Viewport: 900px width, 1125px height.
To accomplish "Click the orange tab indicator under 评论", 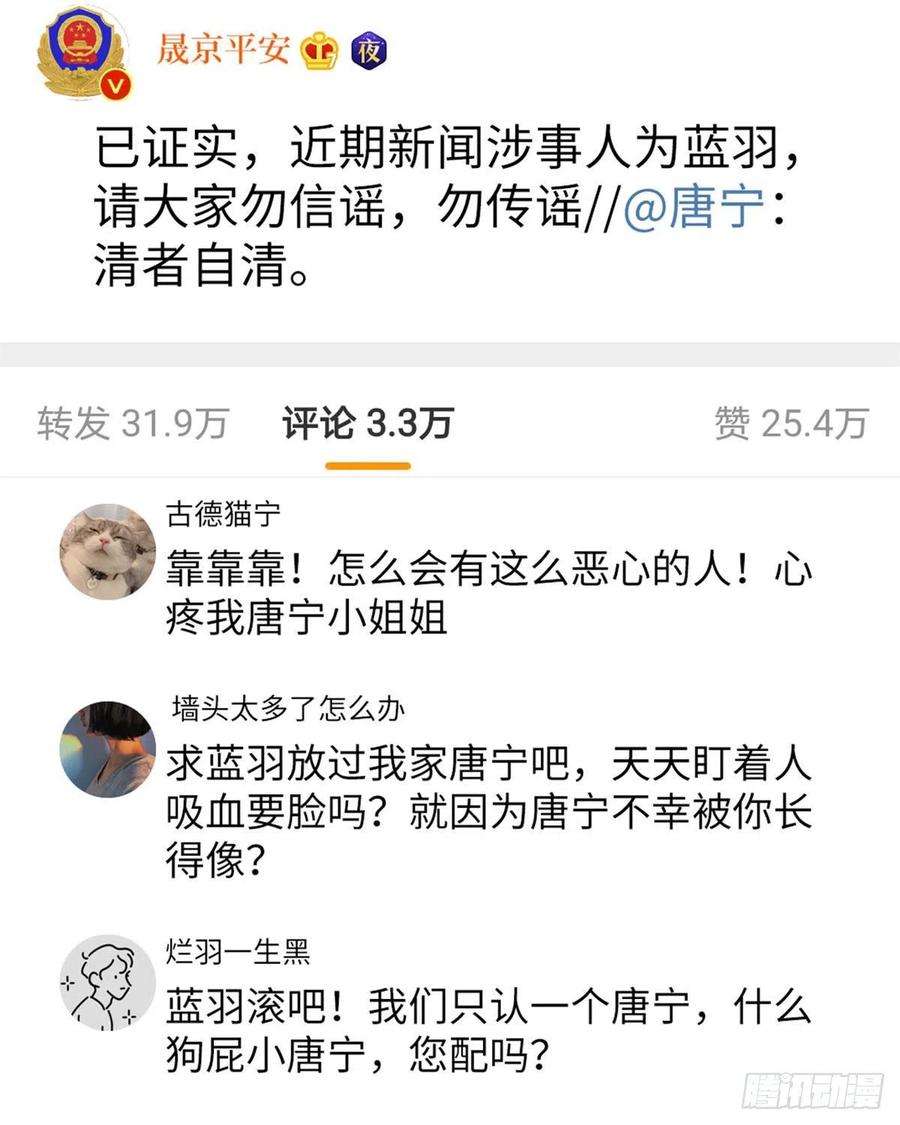I will tap(367, 461).
